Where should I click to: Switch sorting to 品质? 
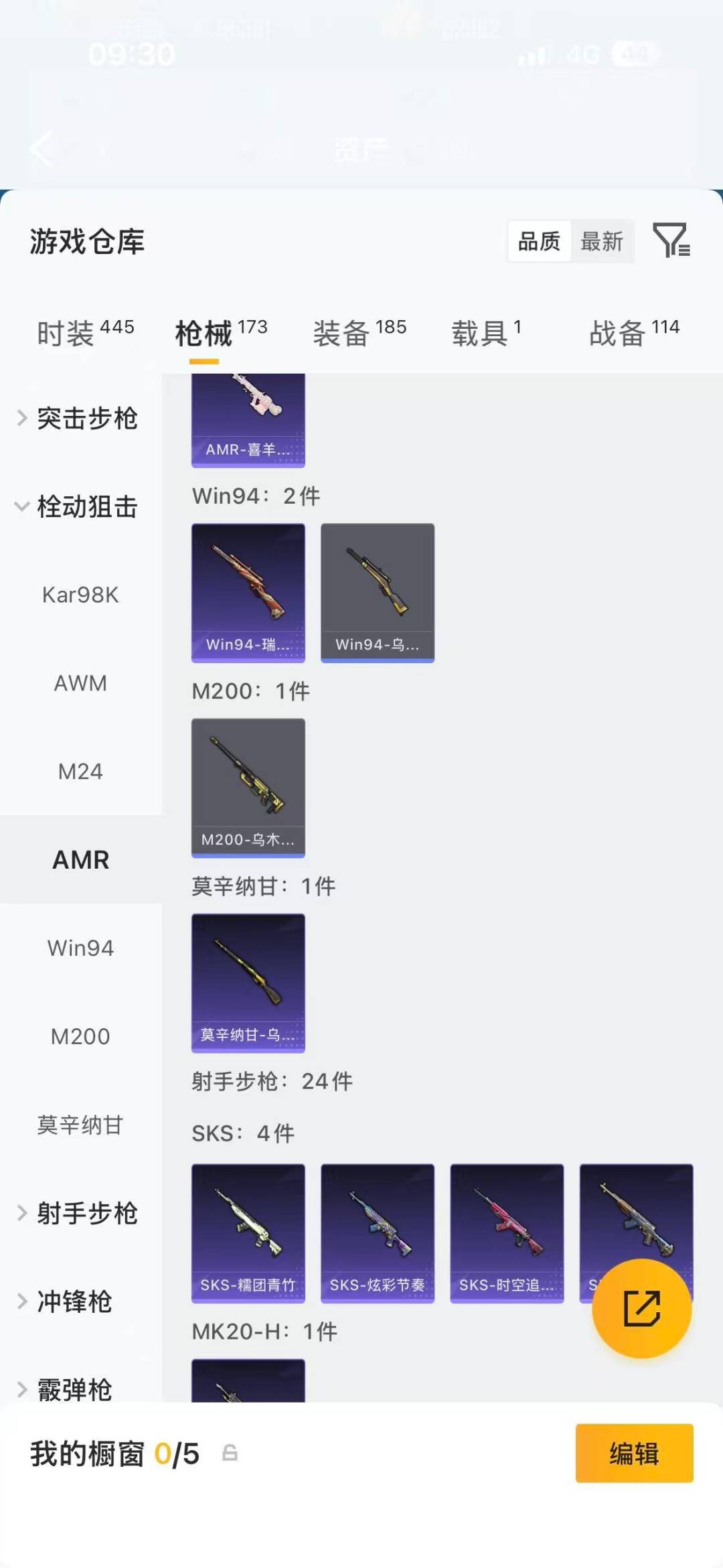[x=539, y=241]
